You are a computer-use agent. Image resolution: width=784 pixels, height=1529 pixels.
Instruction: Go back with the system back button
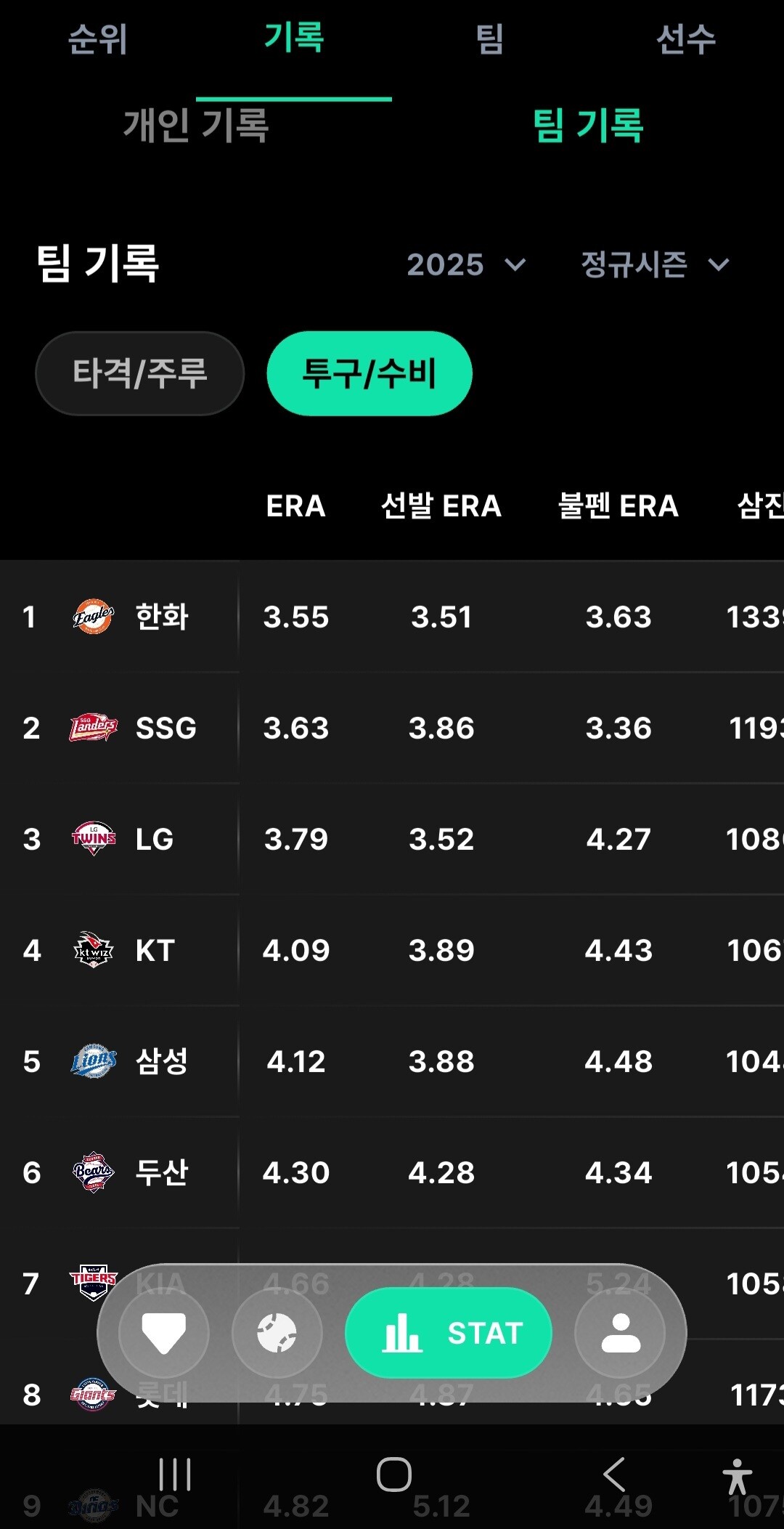[614, 1475]
